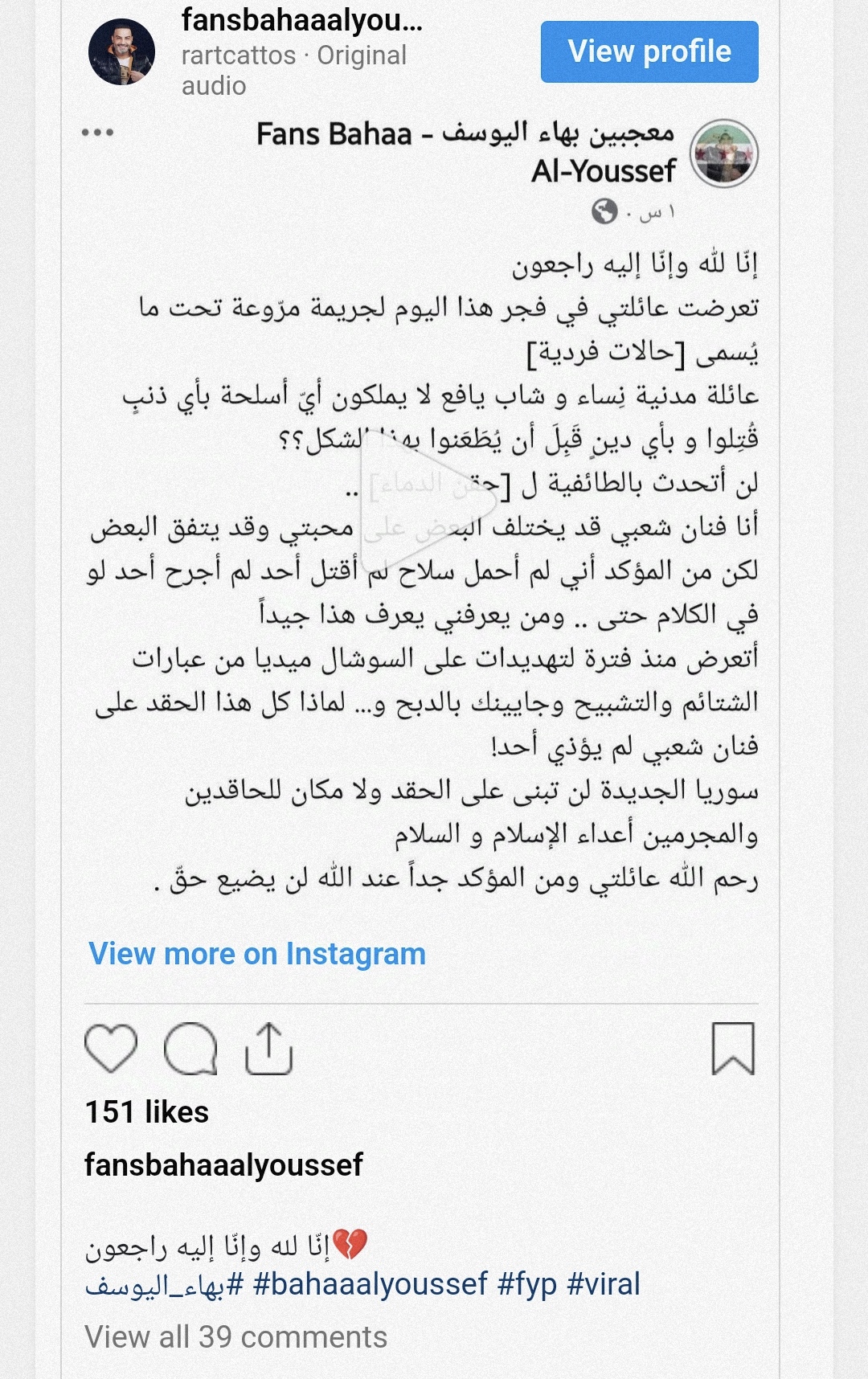868x1379 pixels.
Task: Open View more on Instagram link
Action: tap(257, 954)
